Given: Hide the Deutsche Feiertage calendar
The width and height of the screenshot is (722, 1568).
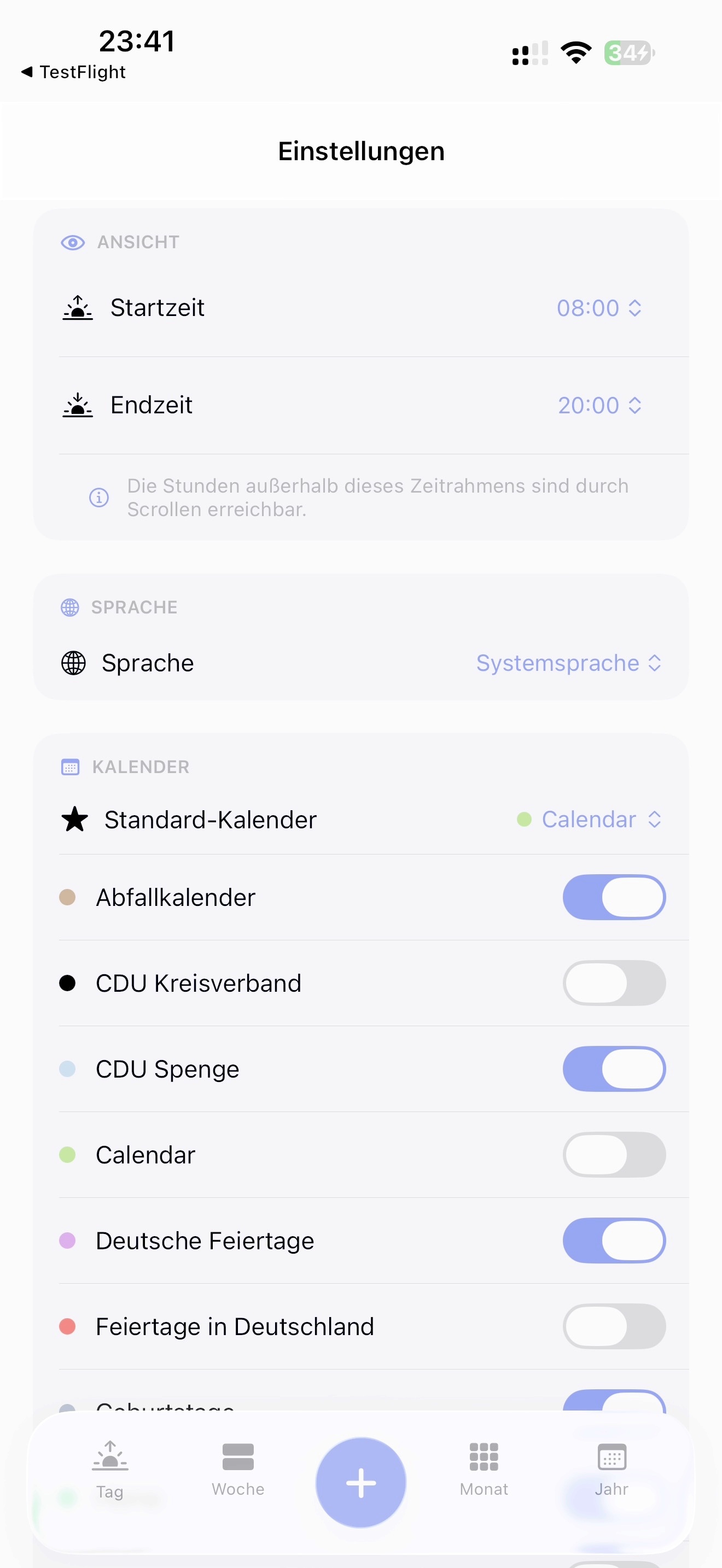Looking at the screenshot, I should [x=614, y=1241].
